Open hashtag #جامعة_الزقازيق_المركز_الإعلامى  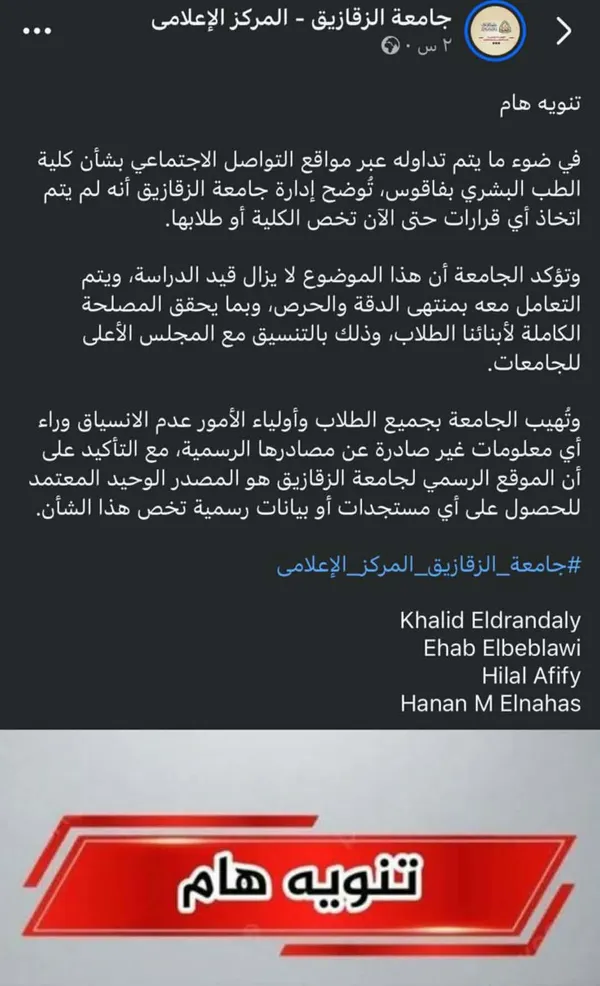(429, 565)
